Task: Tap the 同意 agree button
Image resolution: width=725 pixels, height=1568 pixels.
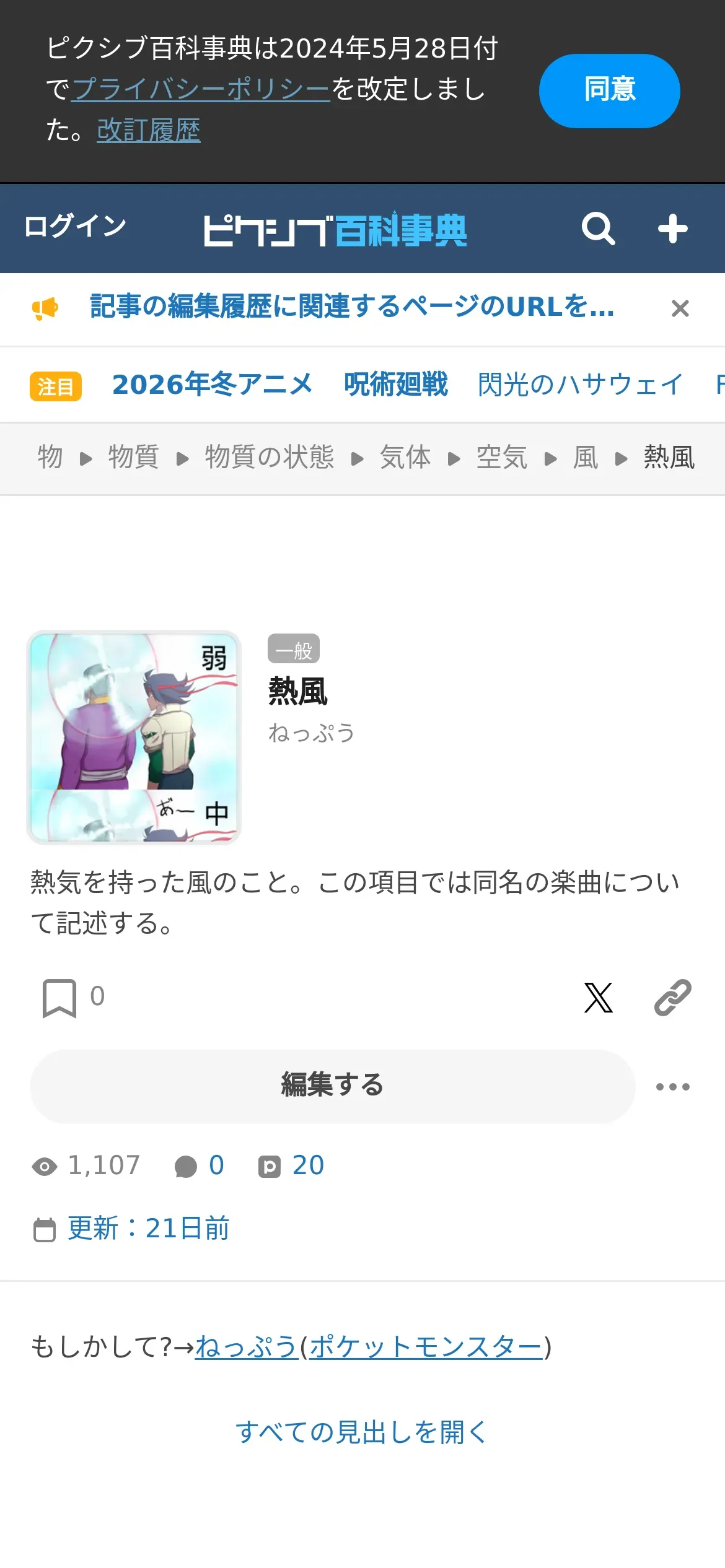Action: click(609, 90)
